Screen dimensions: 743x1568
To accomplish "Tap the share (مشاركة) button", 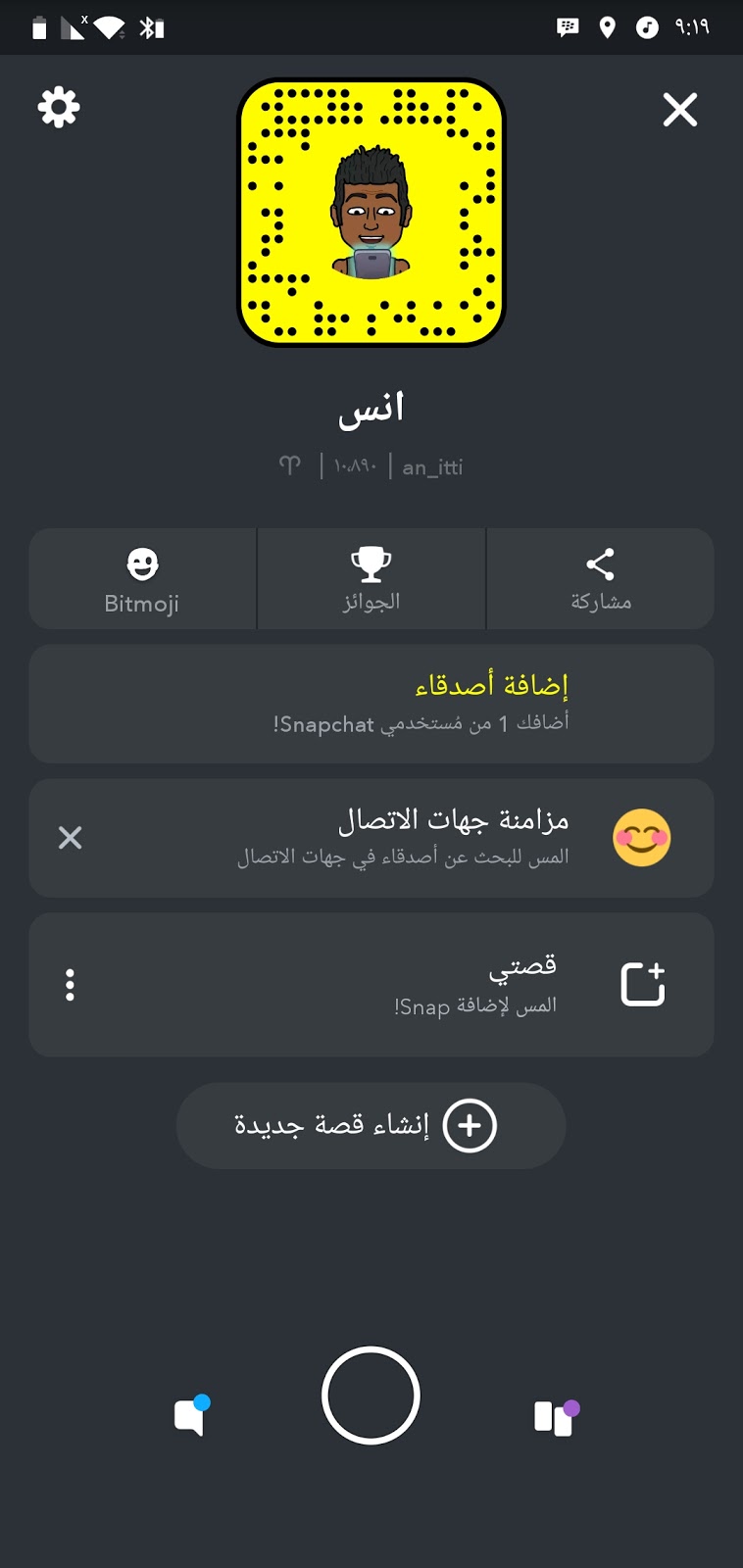I will pos(600,579).
